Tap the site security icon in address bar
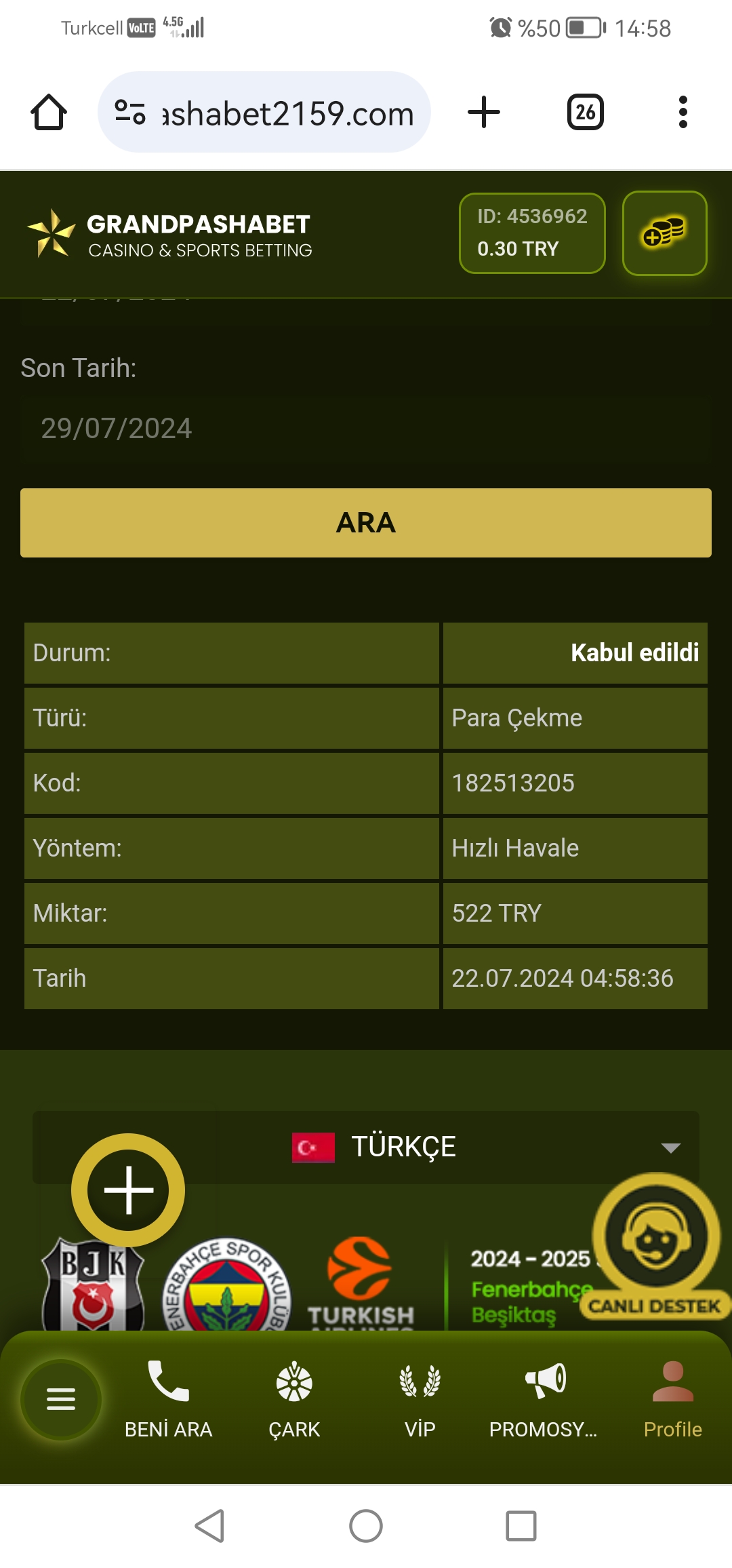The image size is (732, 1568). coord(131,113)
